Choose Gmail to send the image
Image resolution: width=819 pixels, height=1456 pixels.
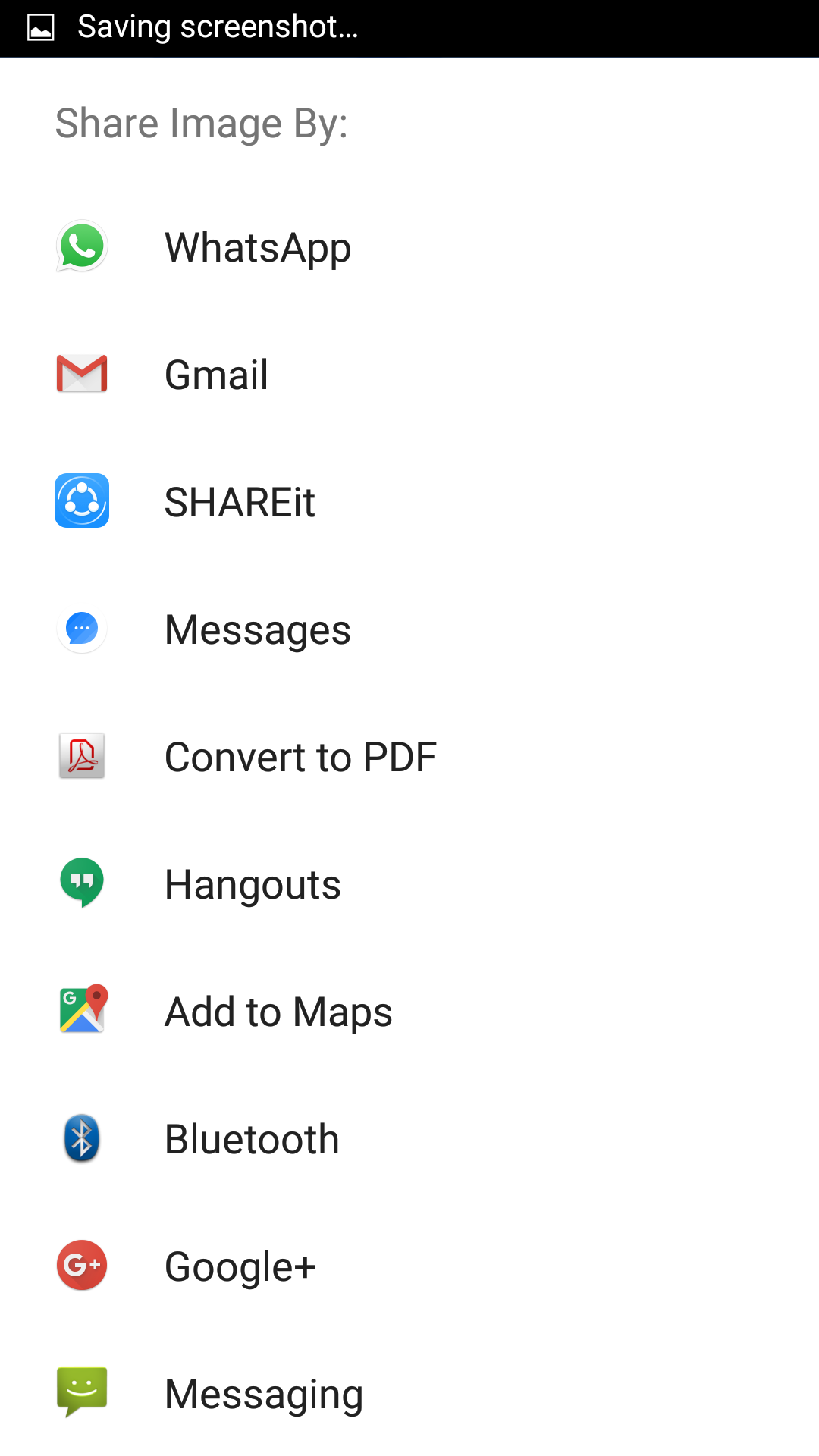217,375
